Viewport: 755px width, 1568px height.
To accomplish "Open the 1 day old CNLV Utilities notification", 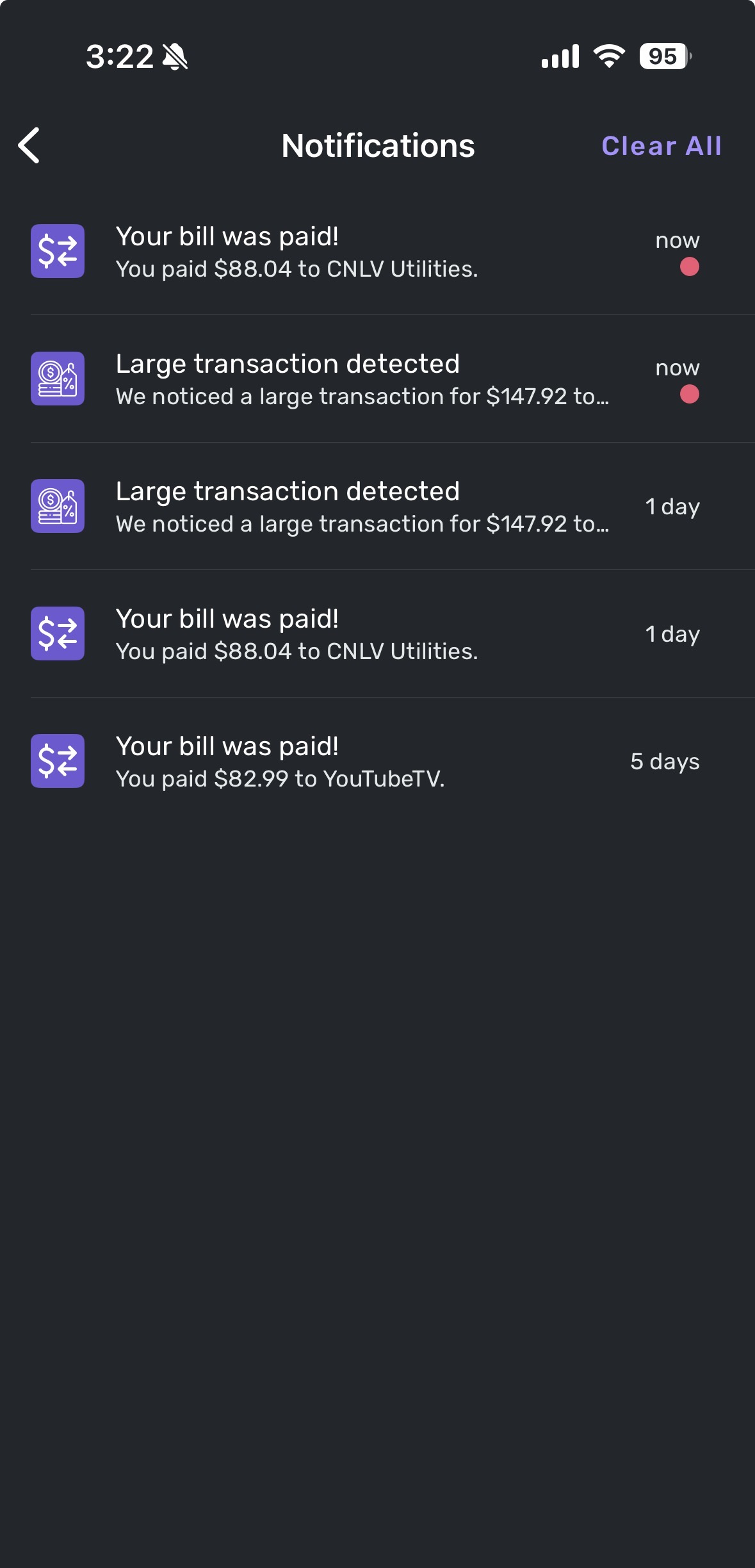I will (x=378, y=634).
